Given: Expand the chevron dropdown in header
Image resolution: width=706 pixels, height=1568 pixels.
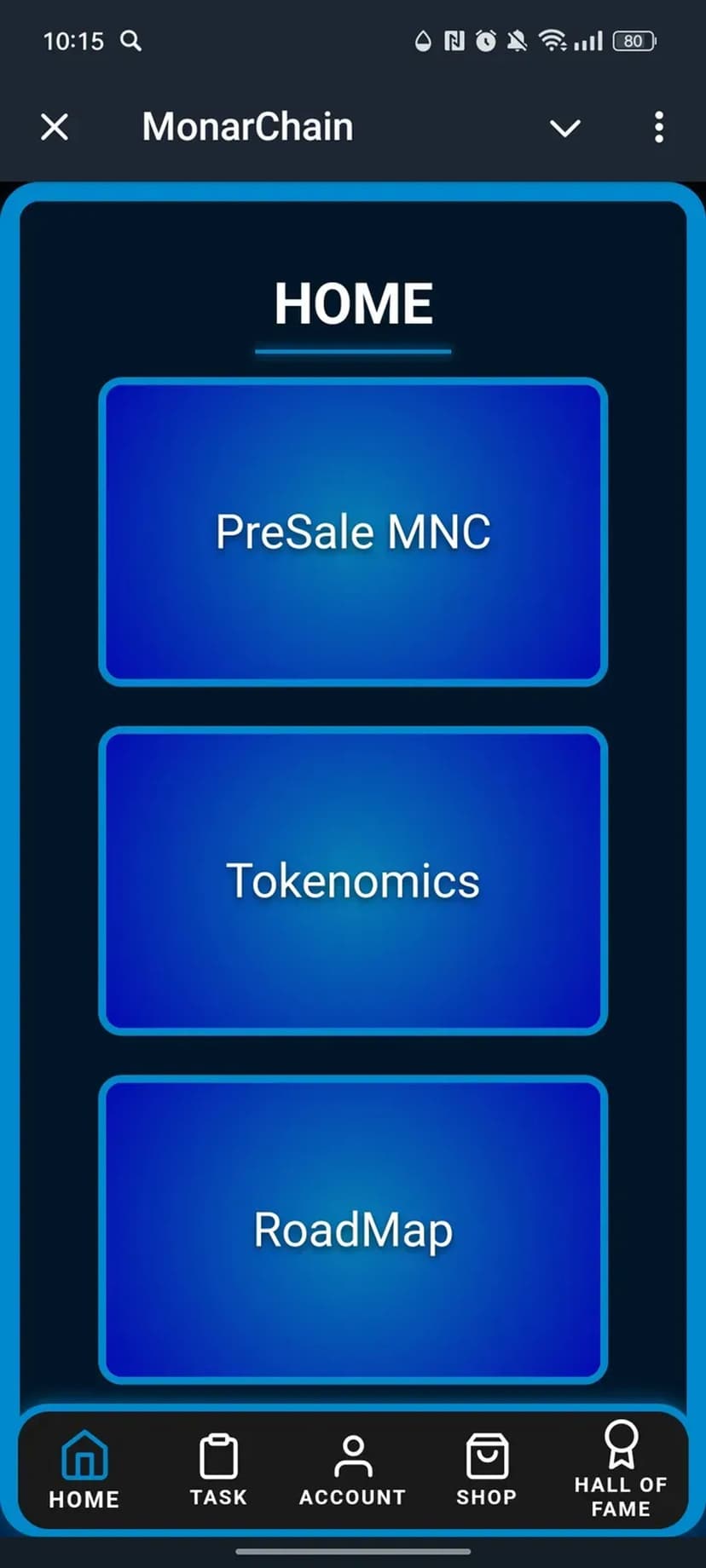Looking at the screenshot, I should tap(564, 128).
